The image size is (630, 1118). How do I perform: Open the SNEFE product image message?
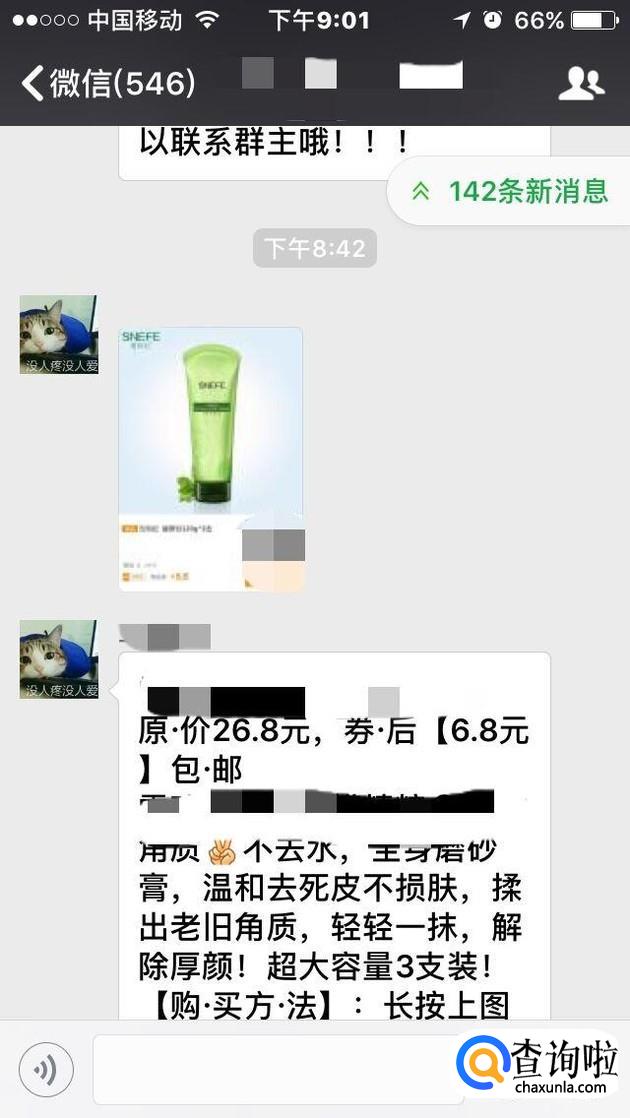pos(211,458)
